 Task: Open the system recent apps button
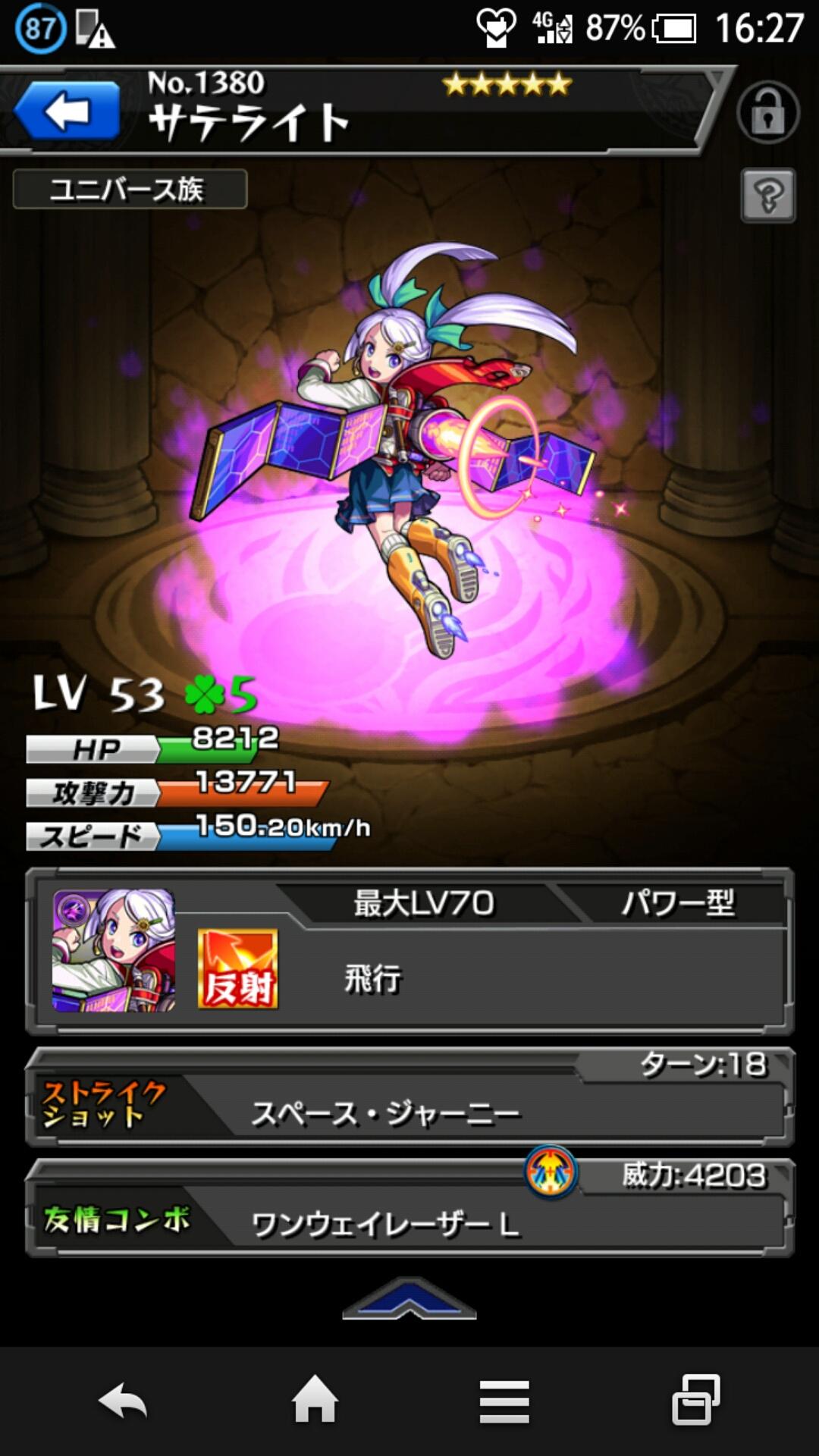(x=695, y=1400)
